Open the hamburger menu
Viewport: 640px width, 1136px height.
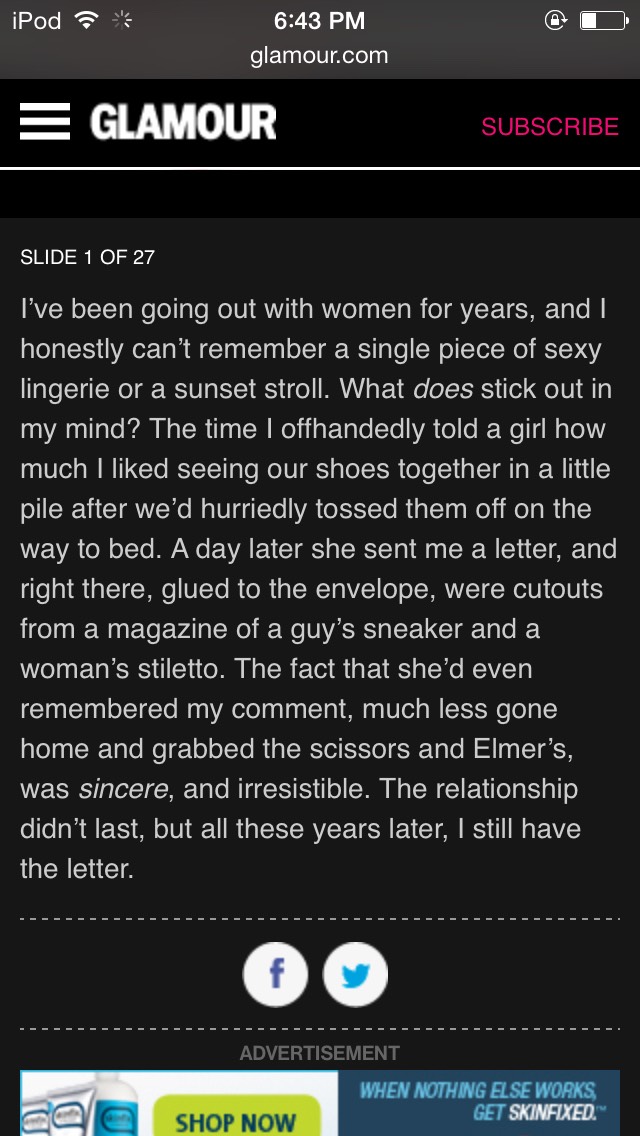pyautogui.click(x=45, y=122)
